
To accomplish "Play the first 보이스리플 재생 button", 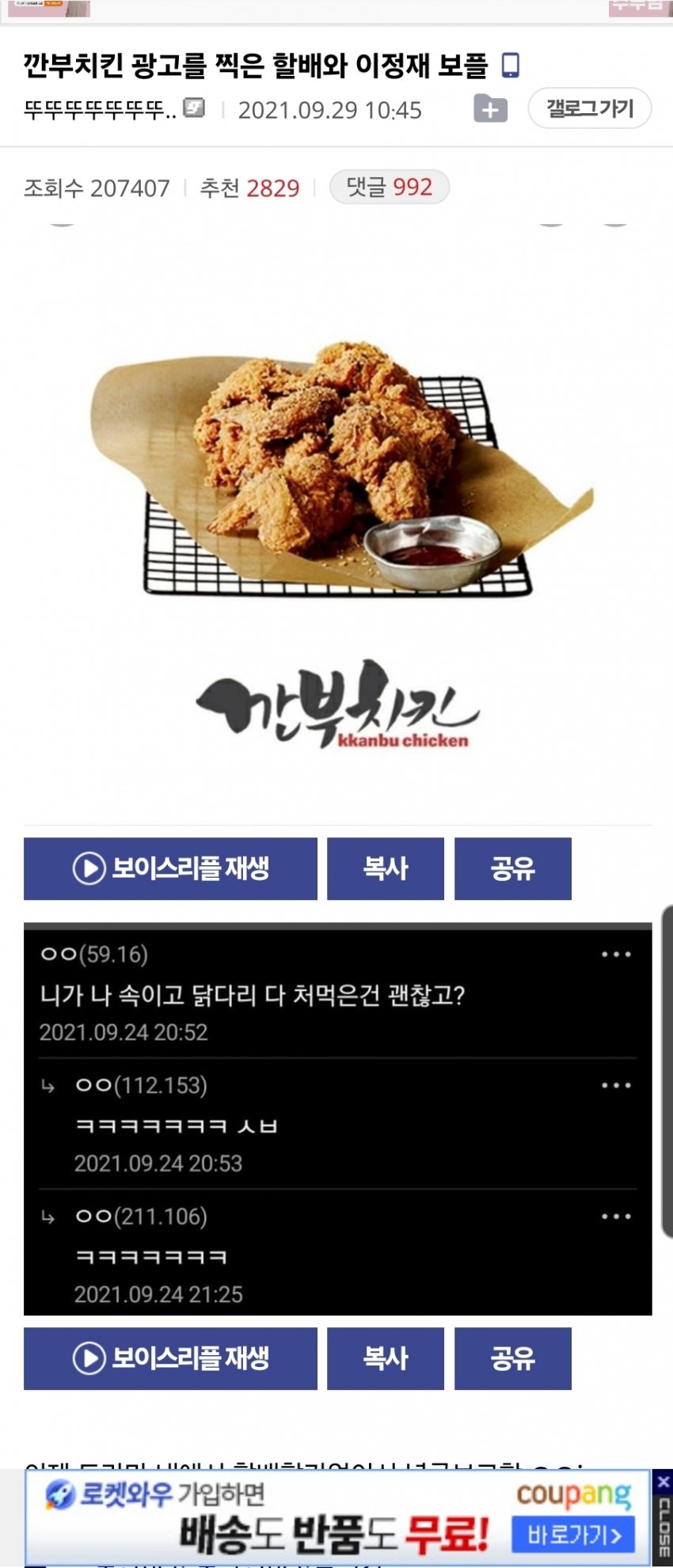I will [170, 868].
